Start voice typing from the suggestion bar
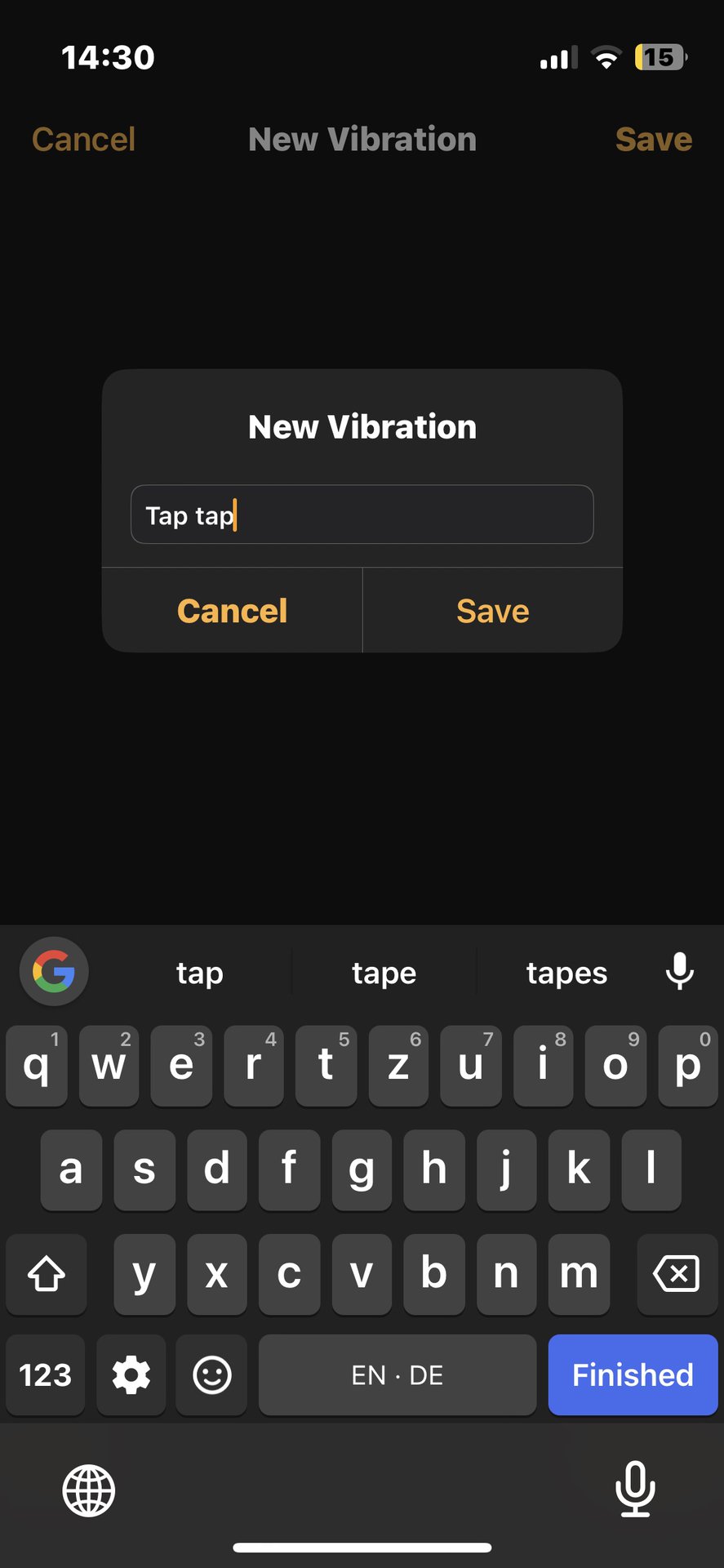Screen dimensions: 724x1568 pos(679,971)
